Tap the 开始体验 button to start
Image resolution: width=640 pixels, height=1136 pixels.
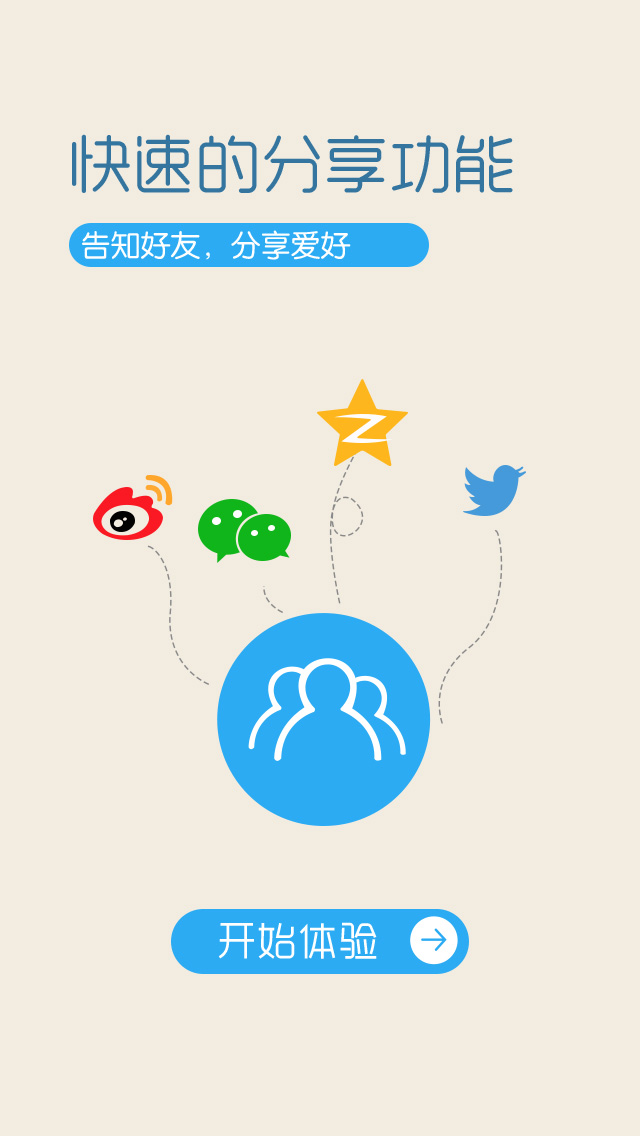320,941
